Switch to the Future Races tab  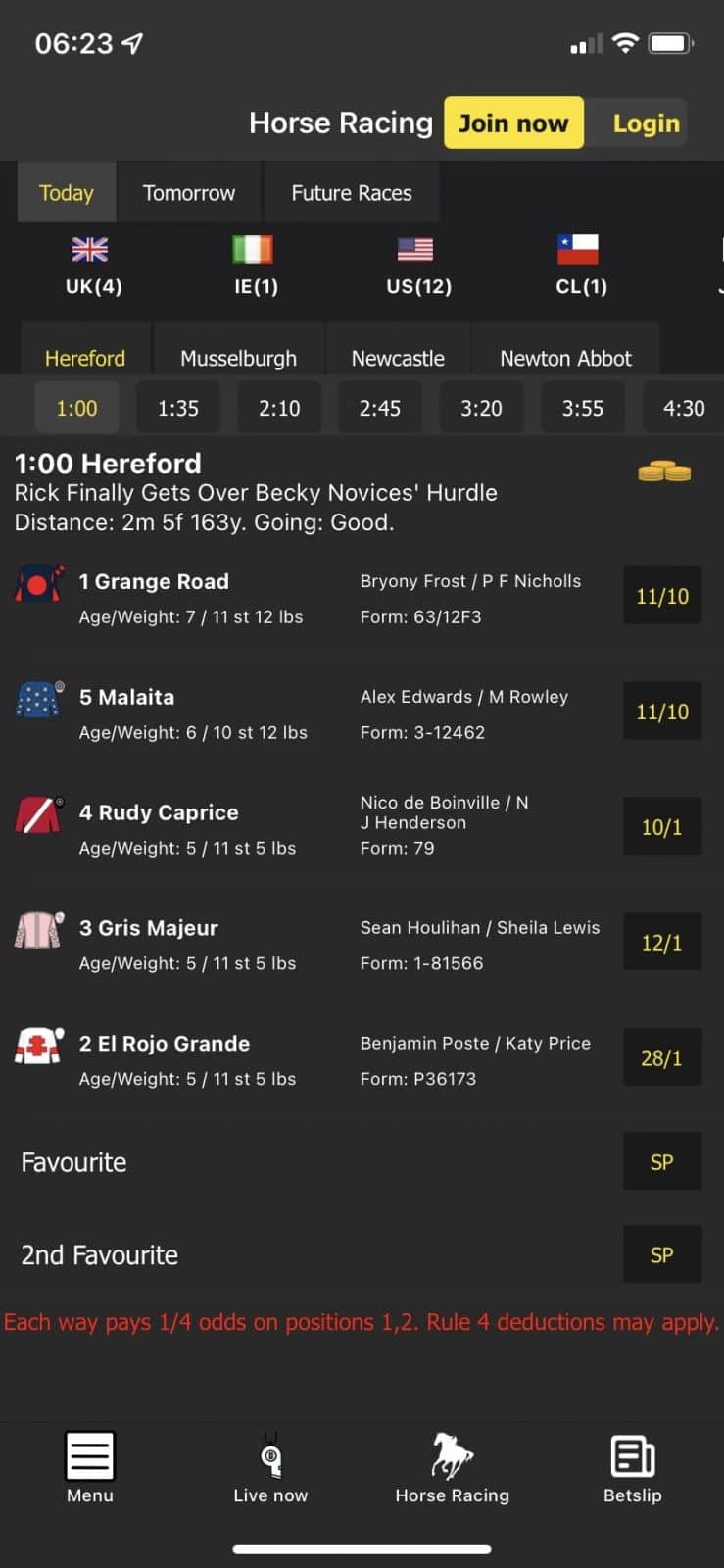[x=351, y=193]
